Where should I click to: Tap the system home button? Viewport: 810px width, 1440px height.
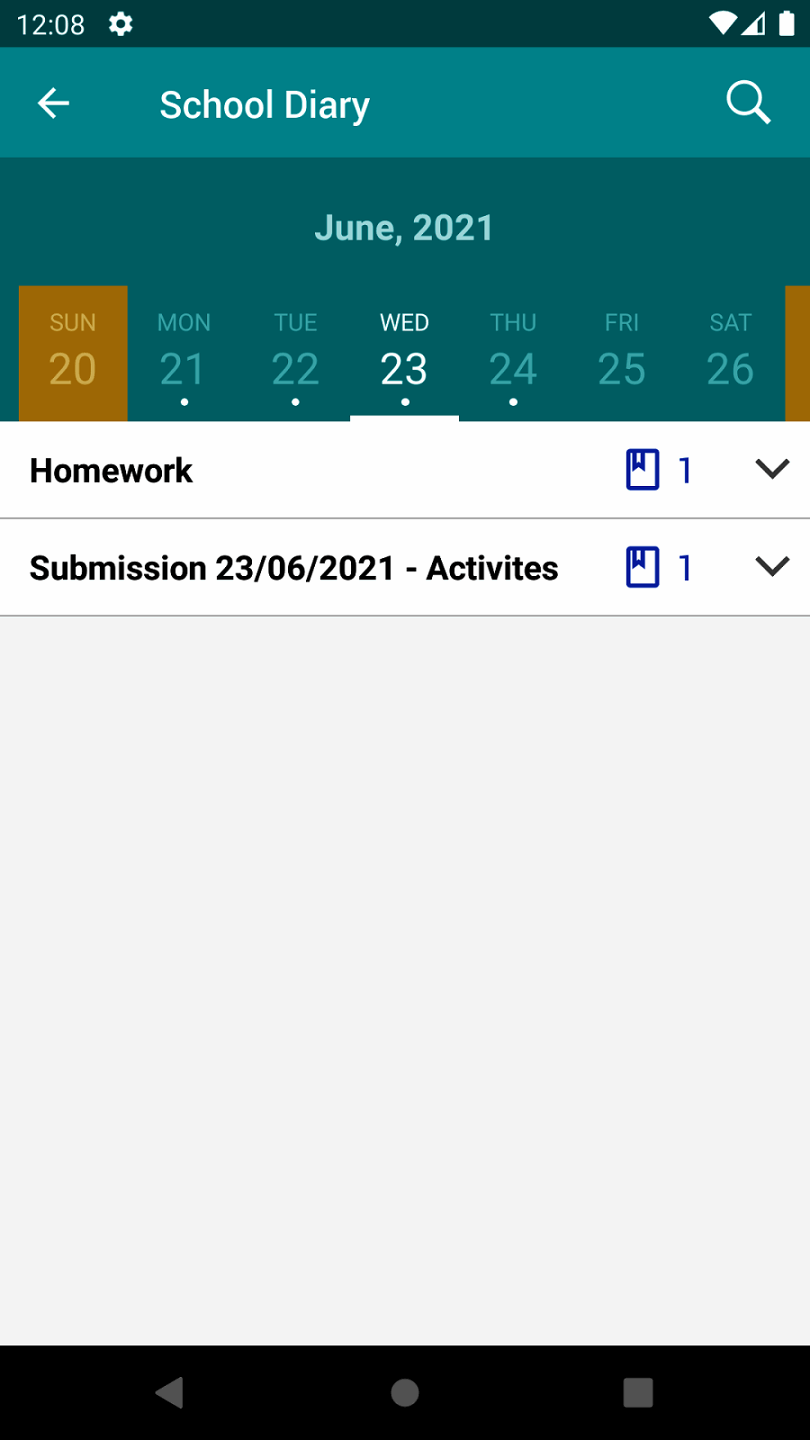404,1392
